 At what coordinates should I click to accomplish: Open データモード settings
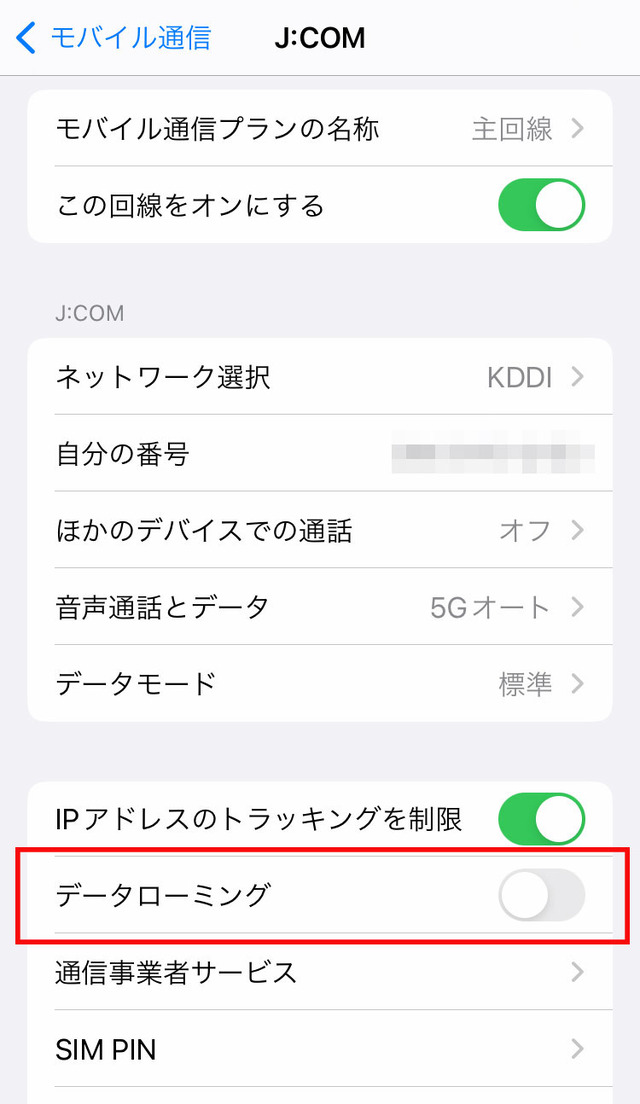coord(320,683)
